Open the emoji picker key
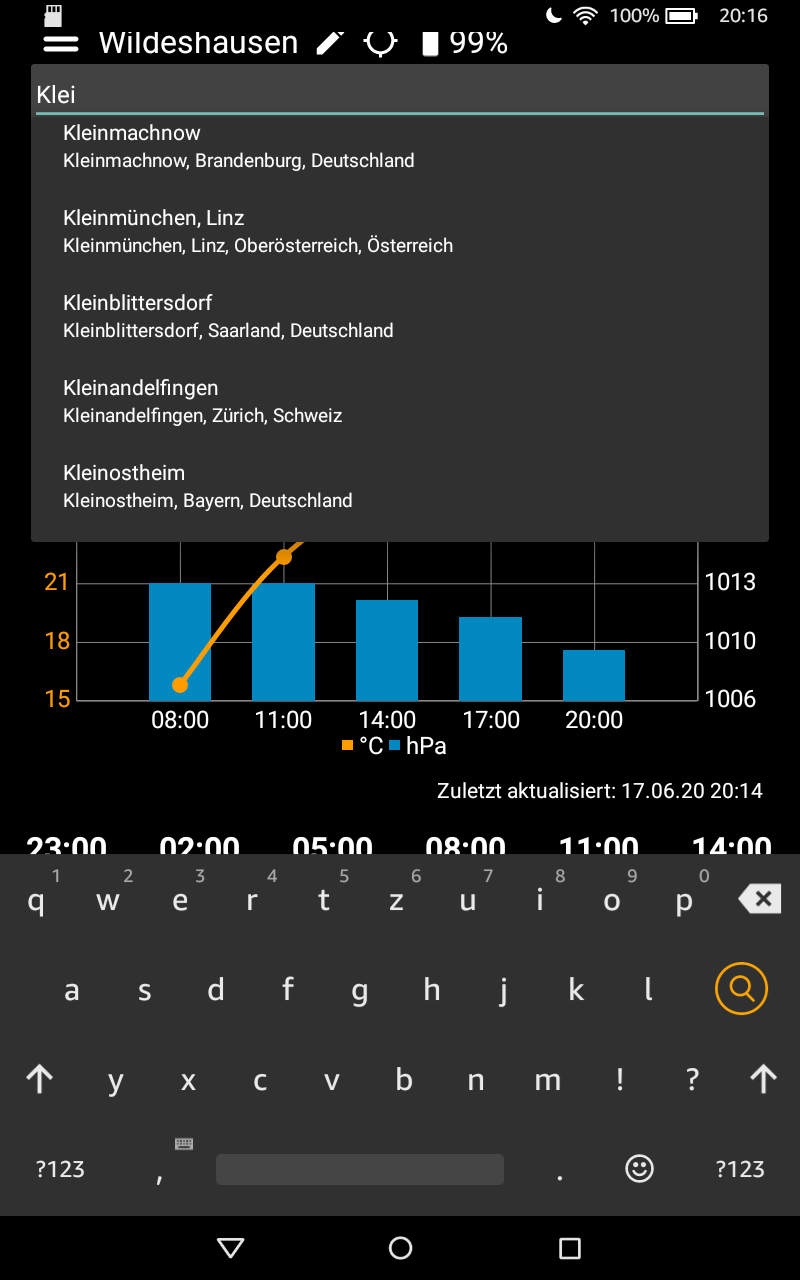The height and width of the screenshot is (1280, 800). (640, 1168)
